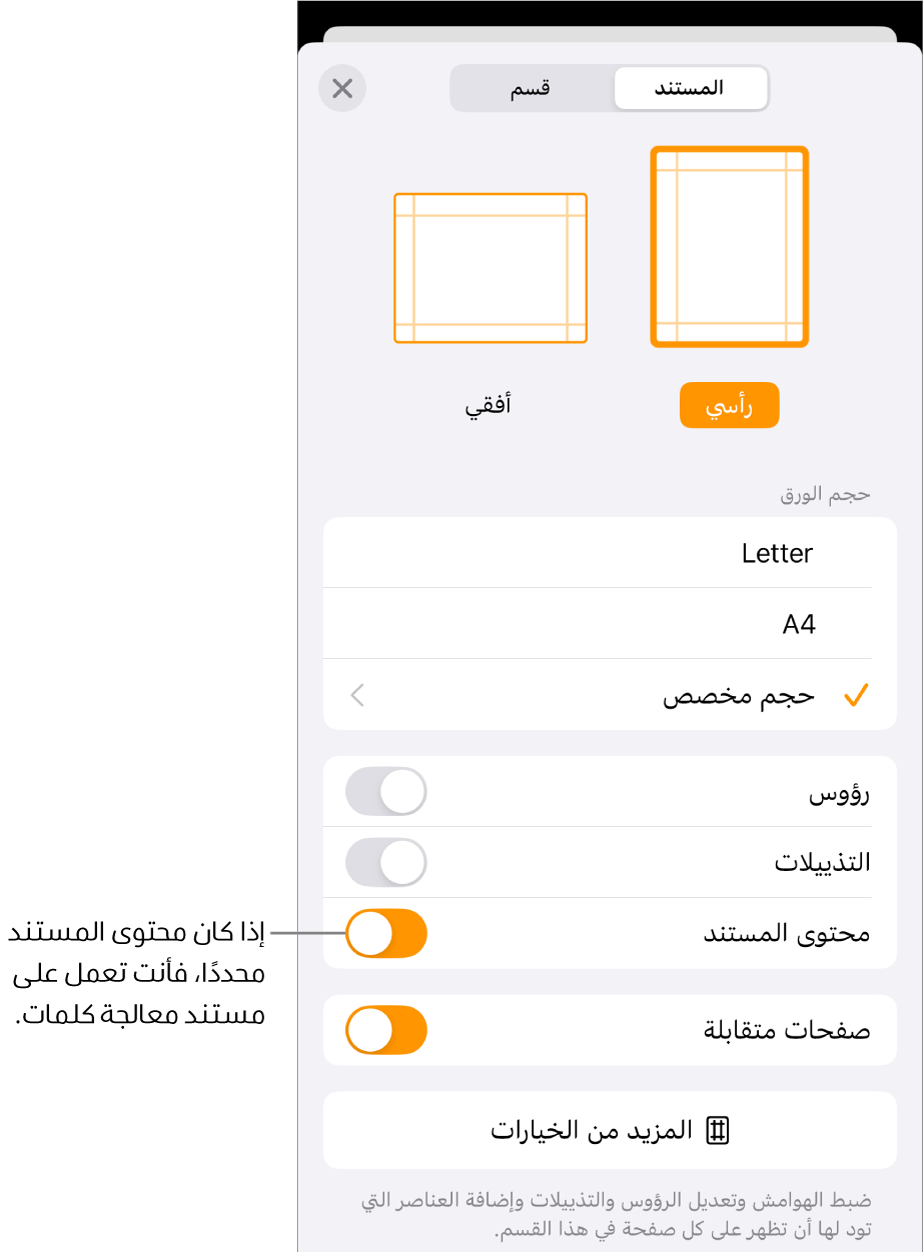Choose the رأسي orientation button

(x=729, y=405)
